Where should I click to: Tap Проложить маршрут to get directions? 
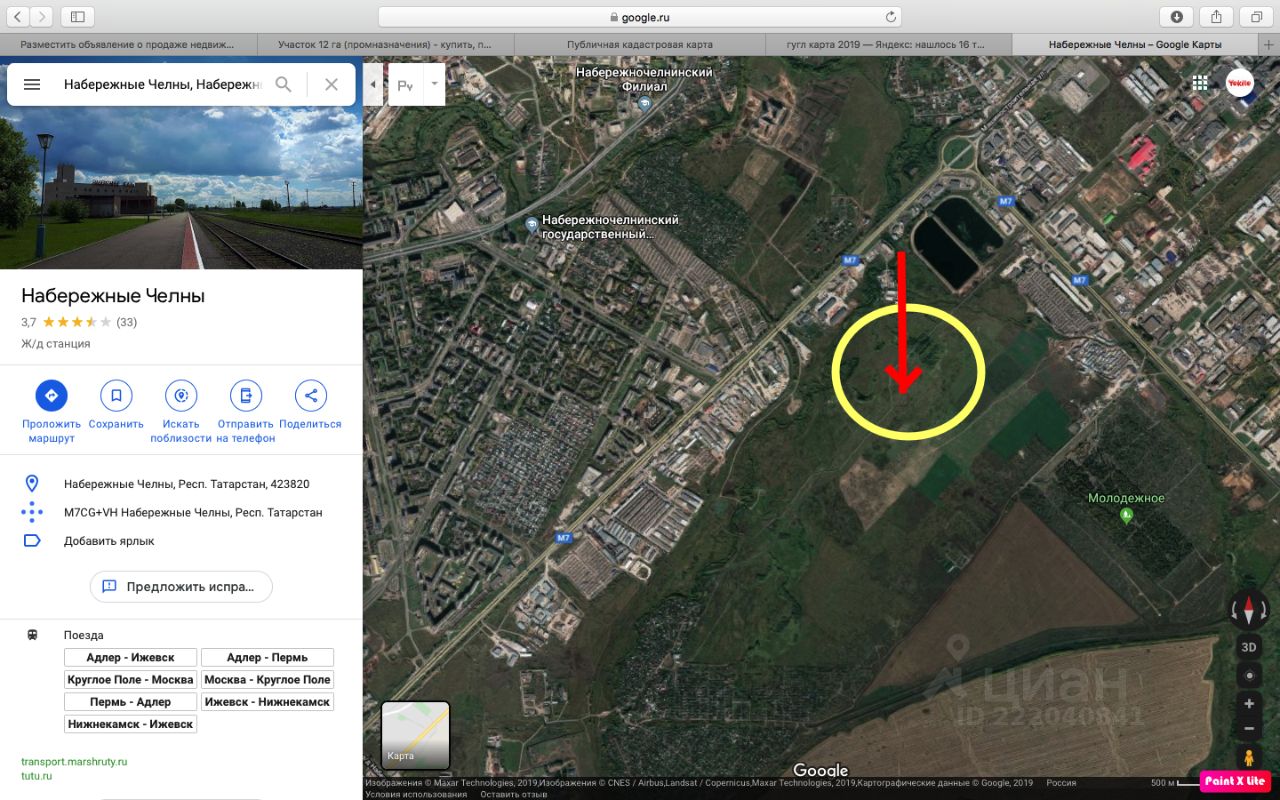(51, 396)
